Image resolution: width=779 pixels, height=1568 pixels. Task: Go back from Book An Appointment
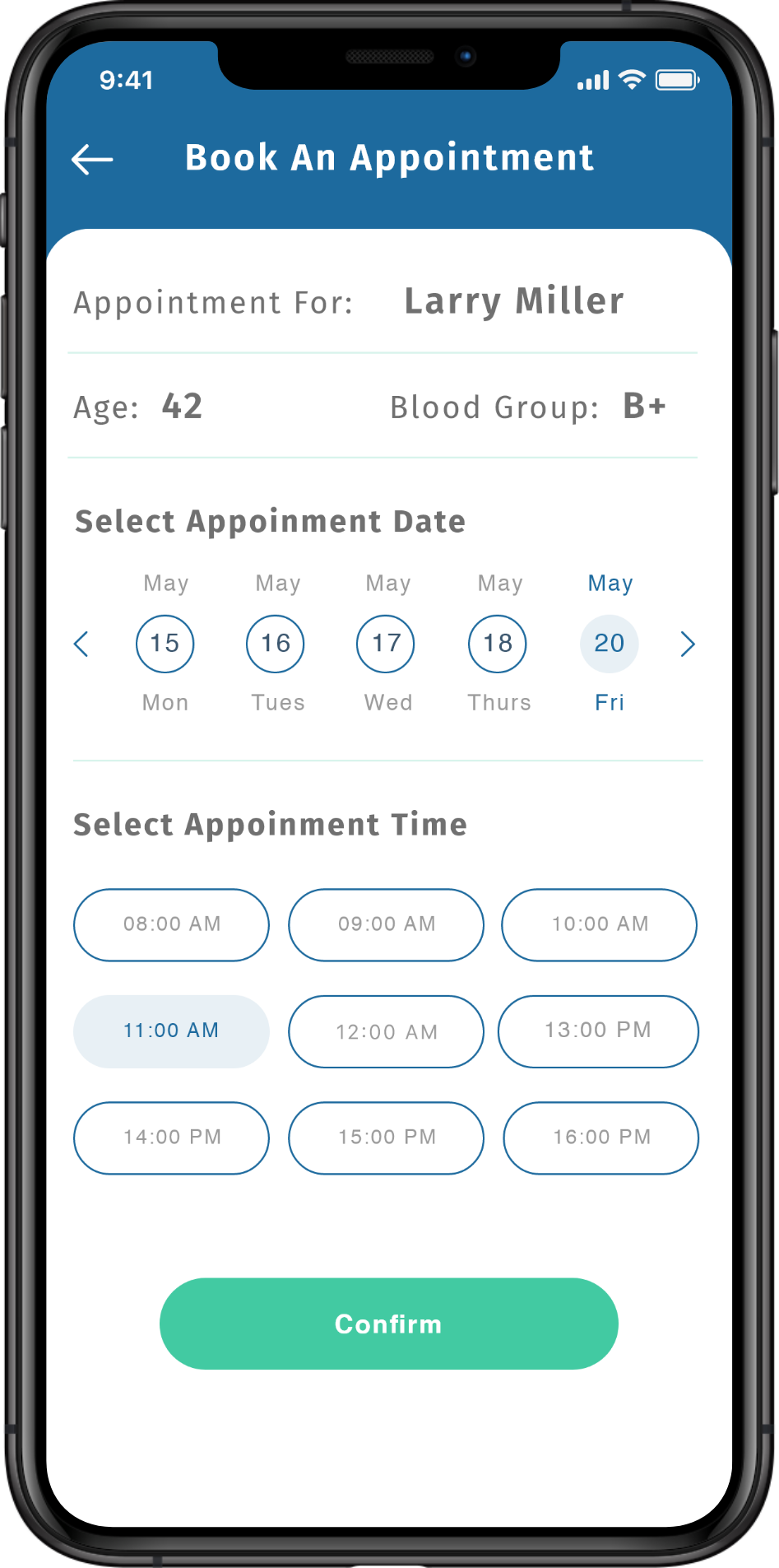92,159
